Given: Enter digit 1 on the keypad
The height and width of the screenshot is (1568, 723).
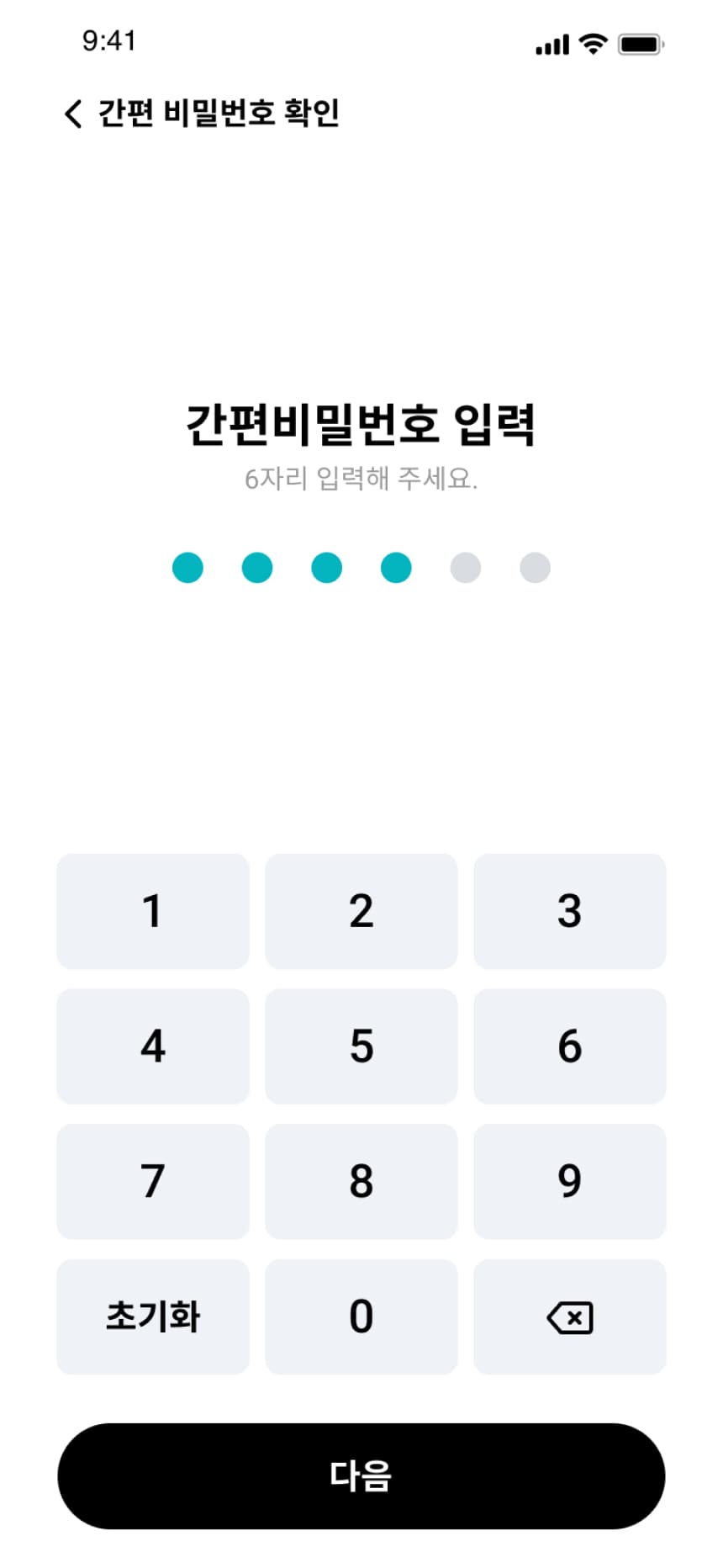Looking at the screenshot, I should (x=153, y=911).
